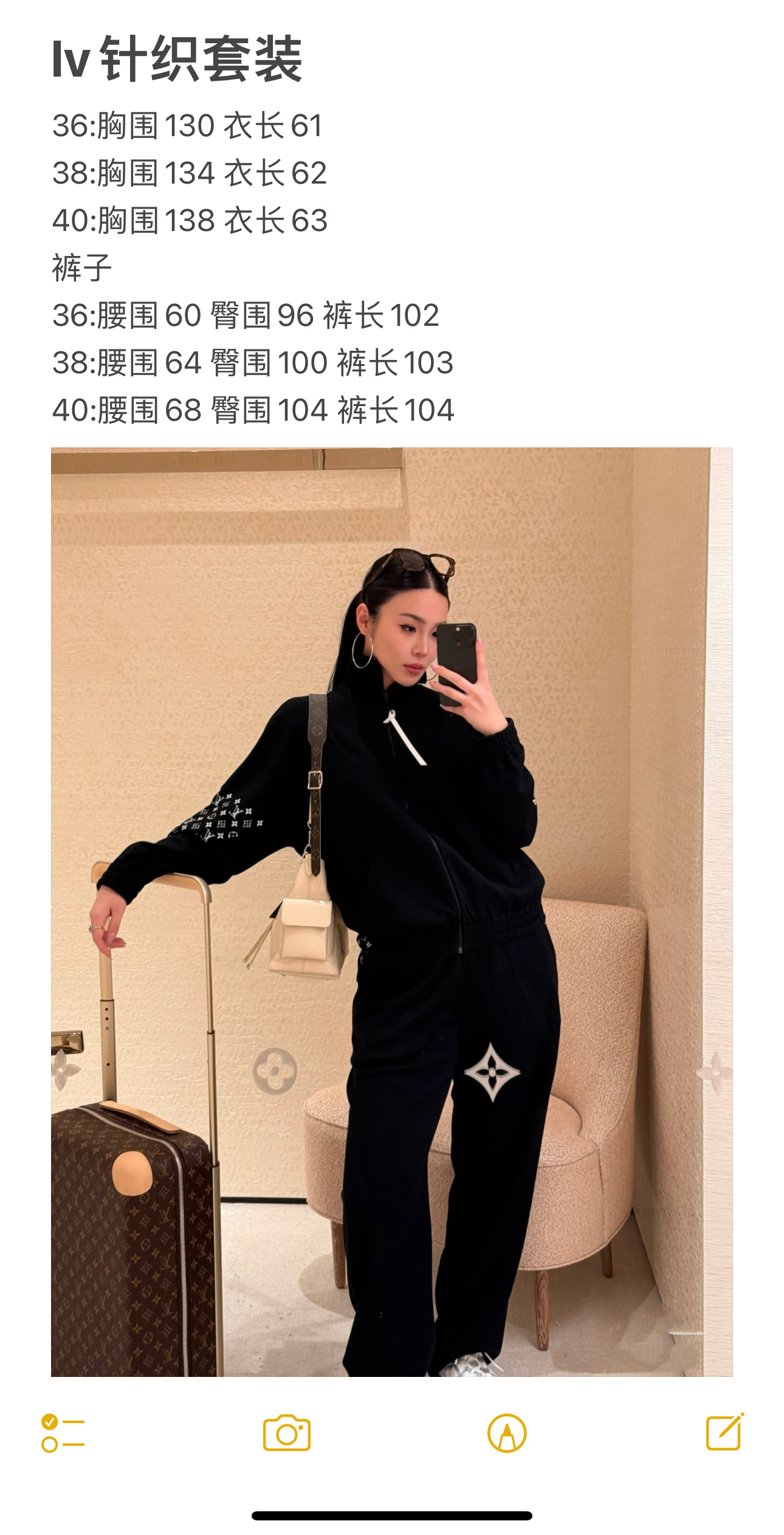Tap the camera icon to add a photo

(287, 1433)
